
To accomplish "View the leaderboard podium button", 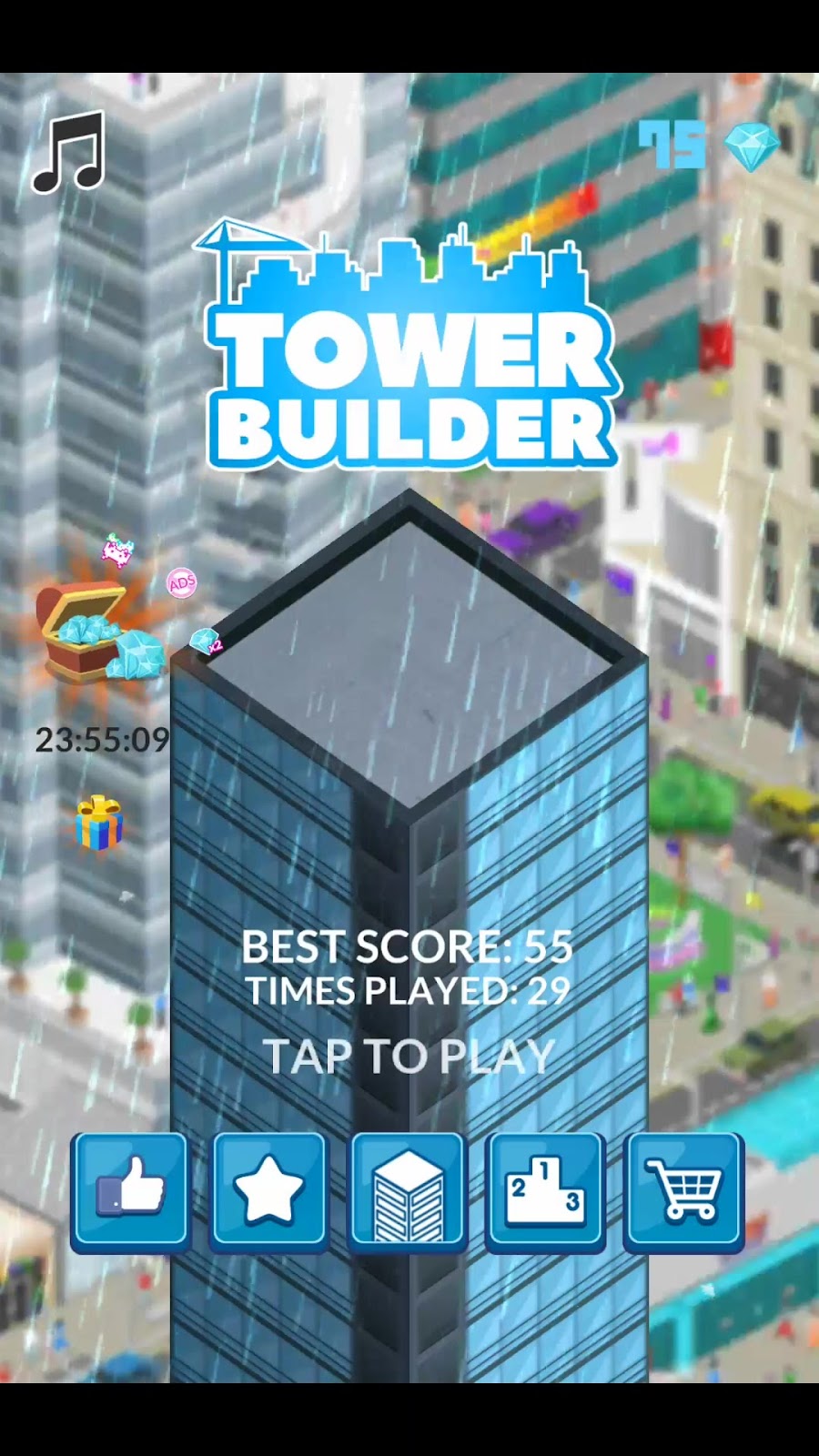I will click(x=545, y=1189).
